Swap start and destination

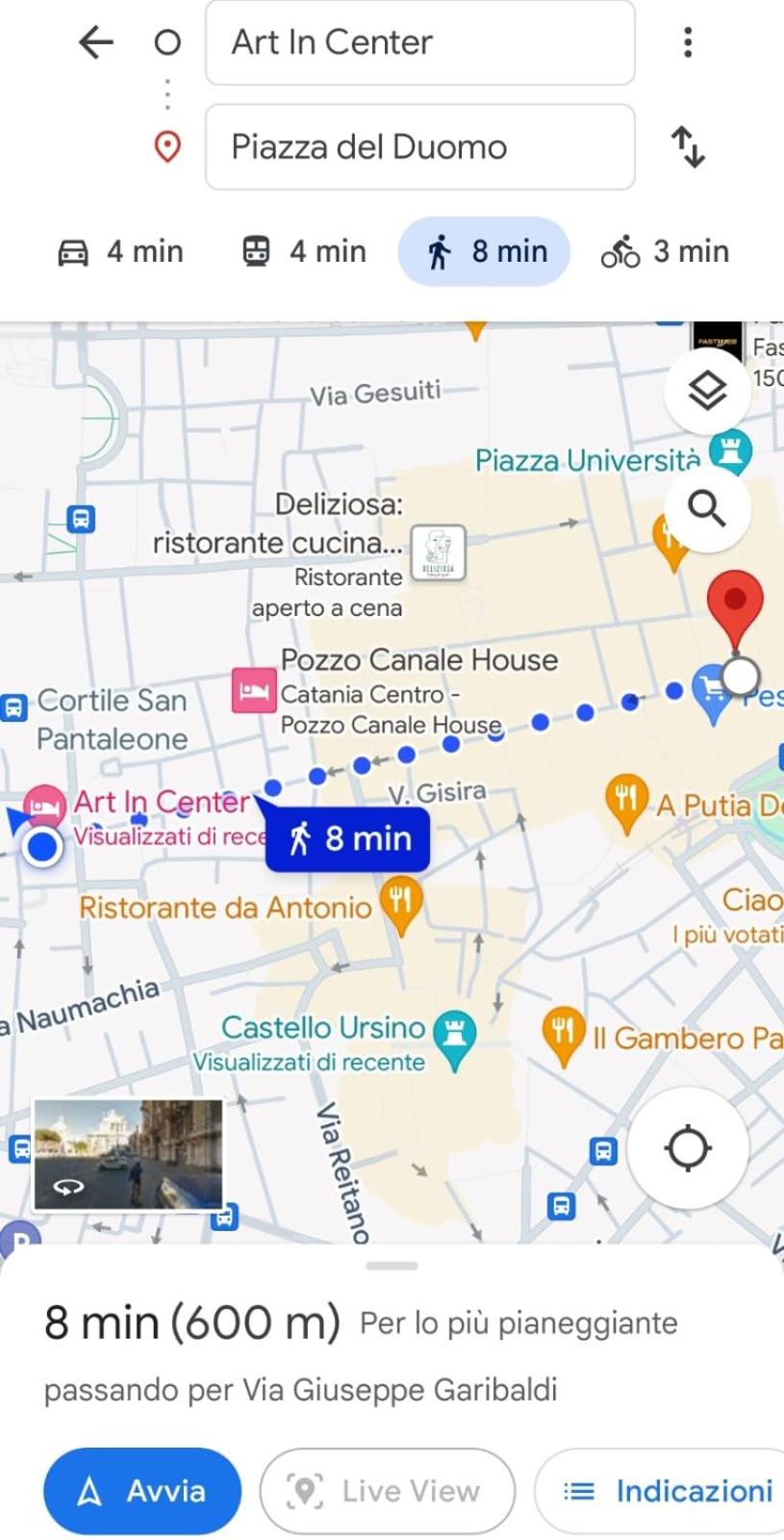[687, 147]
